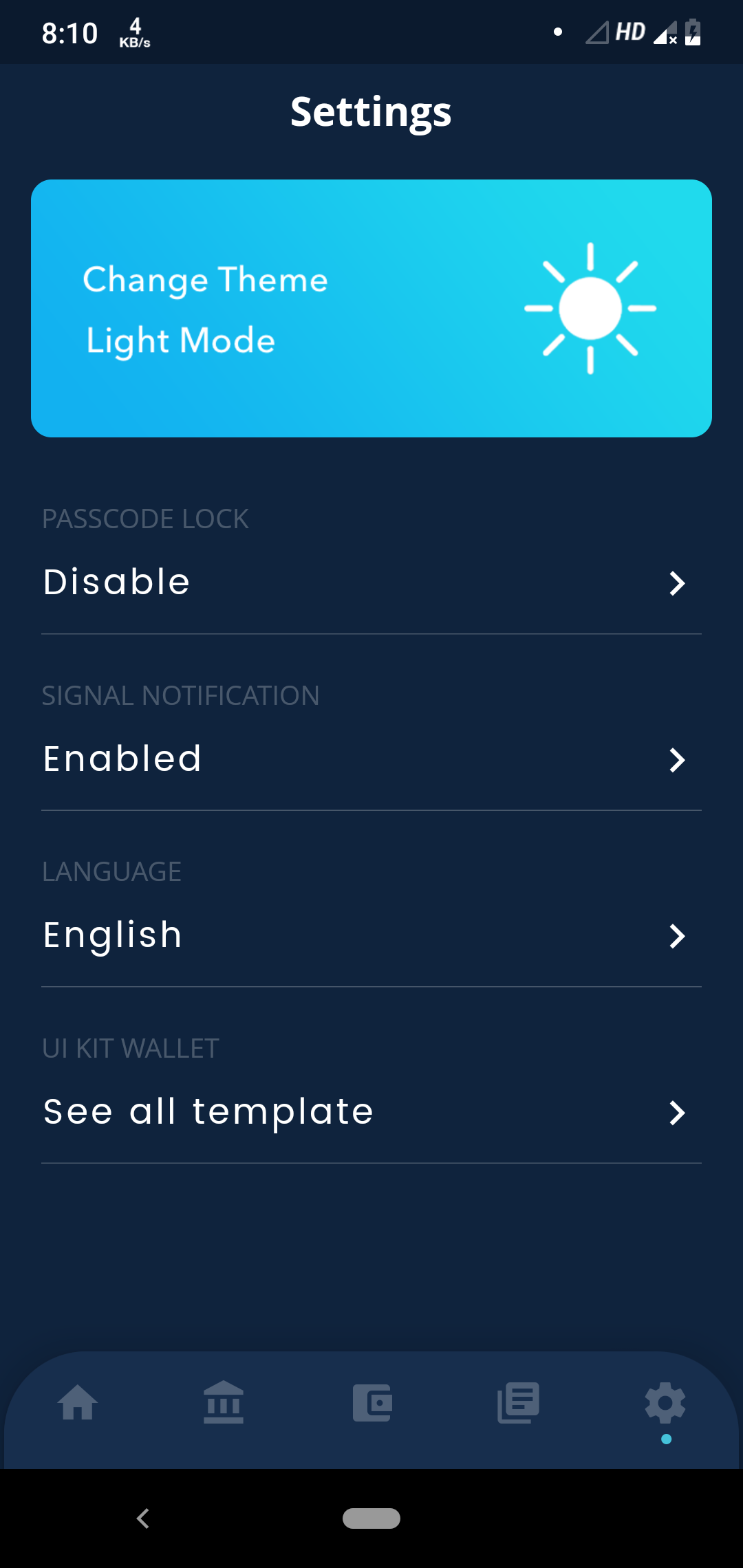The image size is (743, 1568).
Task: Switch to the Wallet tab
Action: (x=372, y=1403)
